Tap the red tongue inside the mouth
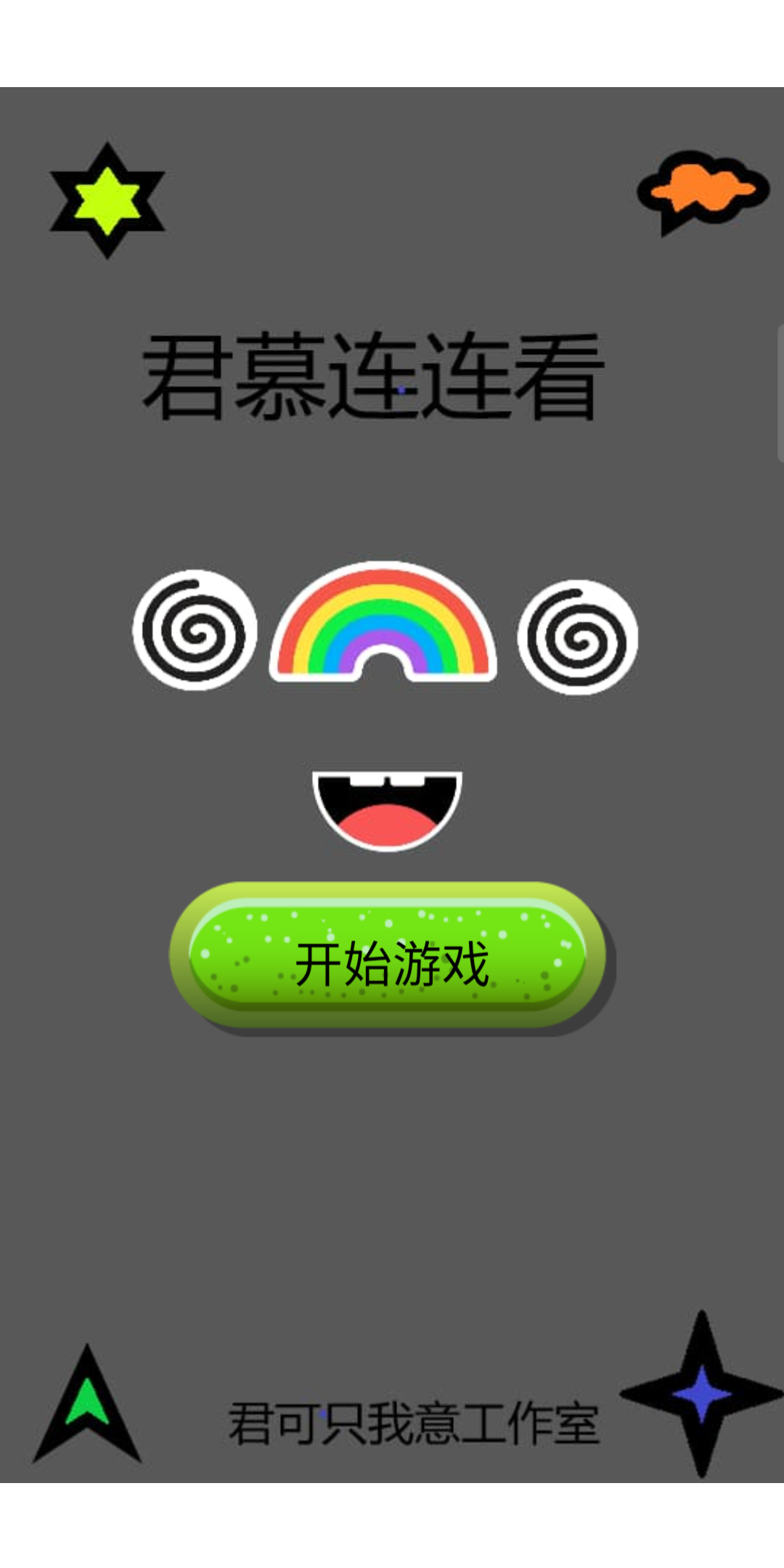The width and height of the screenshot is (784, 1568). (386, 824)
